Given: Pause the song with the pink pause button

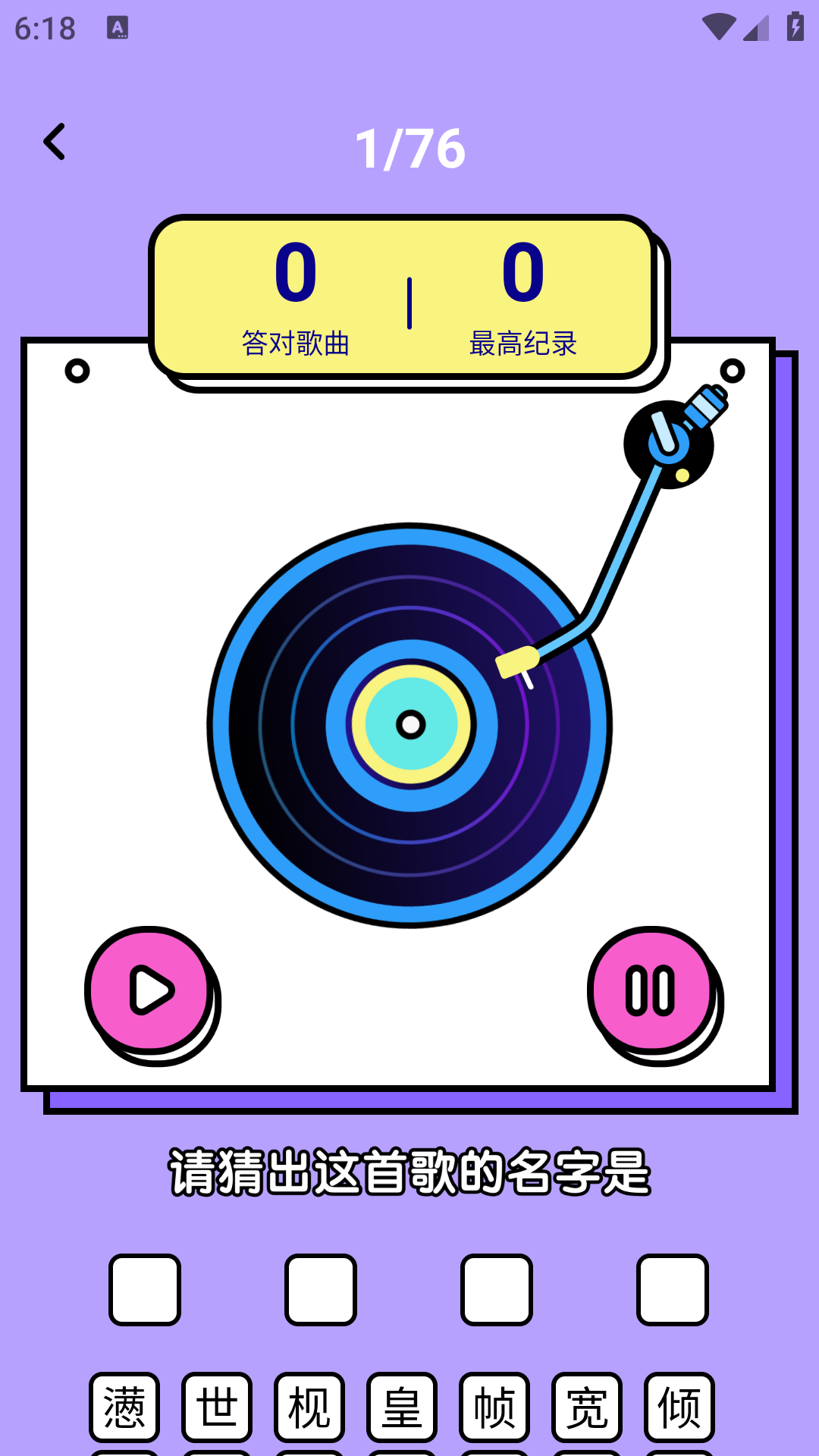Looking at the screenshot, I should pyautogui.click(x=651, y=989).
